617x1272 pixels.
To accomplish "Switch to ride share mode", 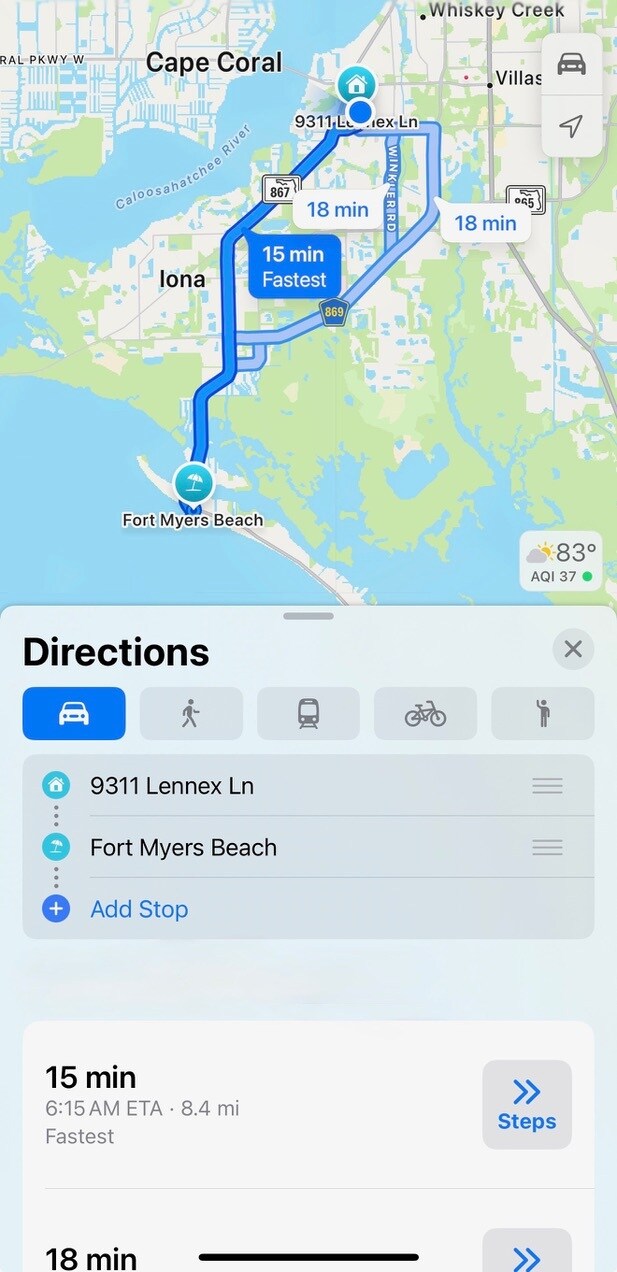I will coord(544,713).
